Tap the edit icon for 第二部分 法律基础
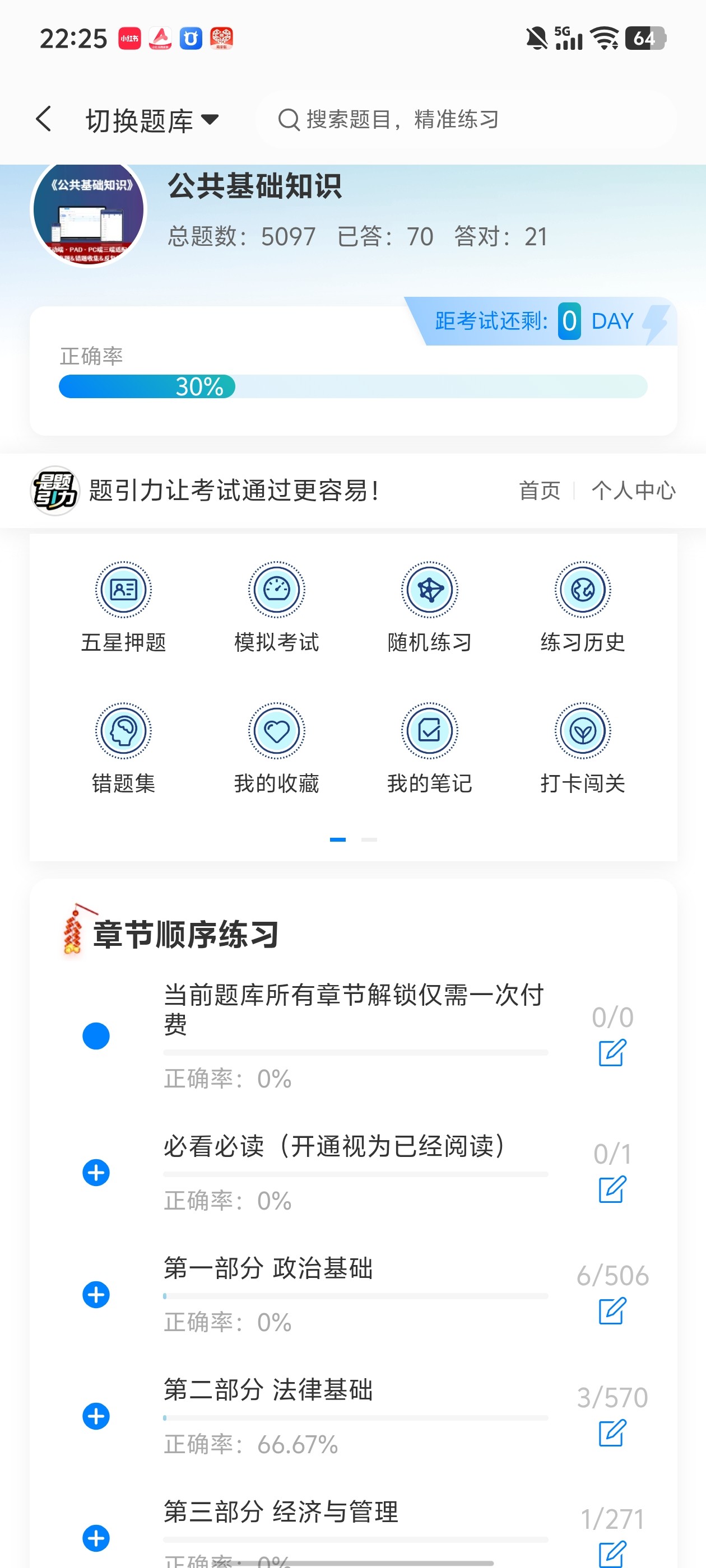706x1568 pixels. (612, 1433)
